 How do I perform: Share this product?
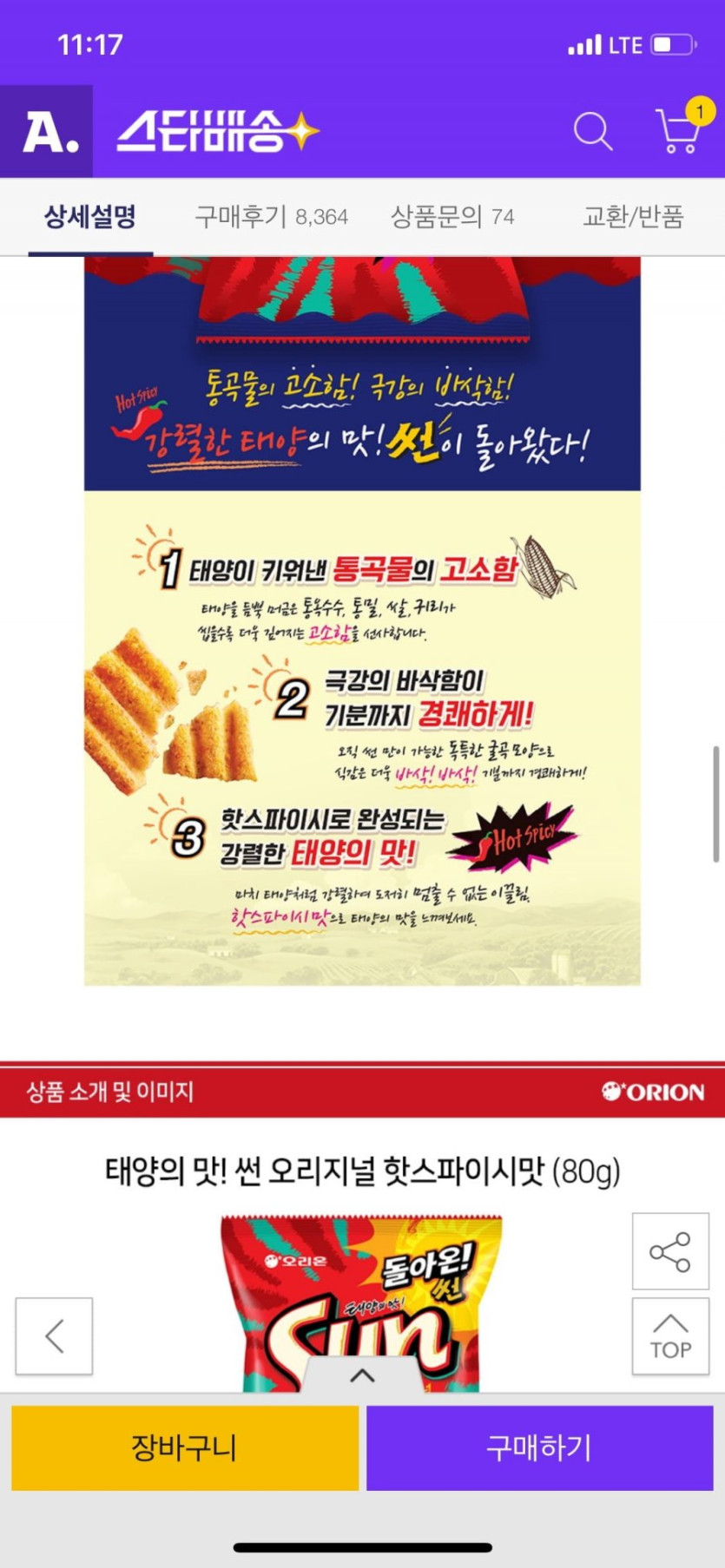point(669,1251)
